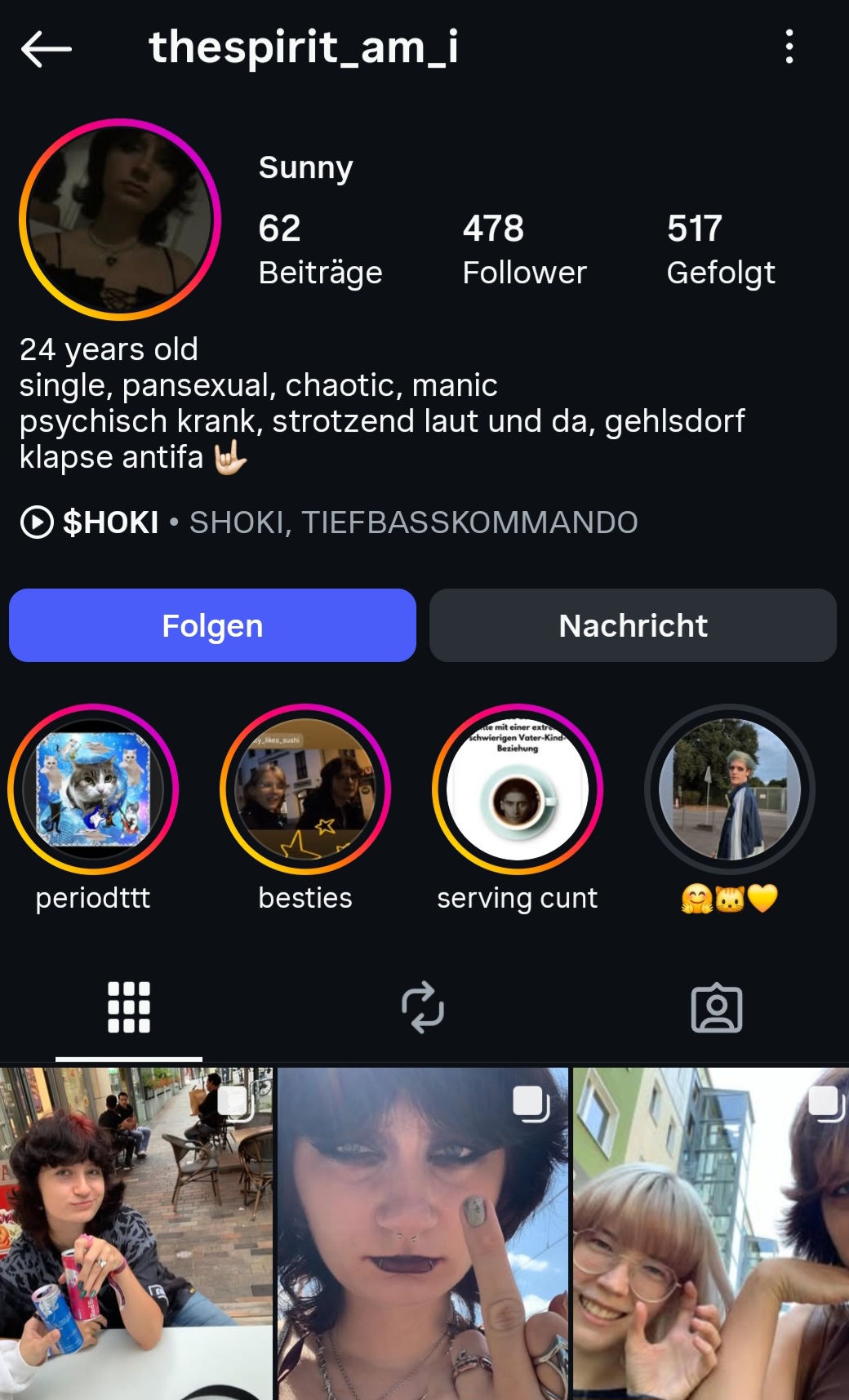Screen dimensions: 849x1400
Task: Open the periodttt story highlight
Action: coord(93,789)
